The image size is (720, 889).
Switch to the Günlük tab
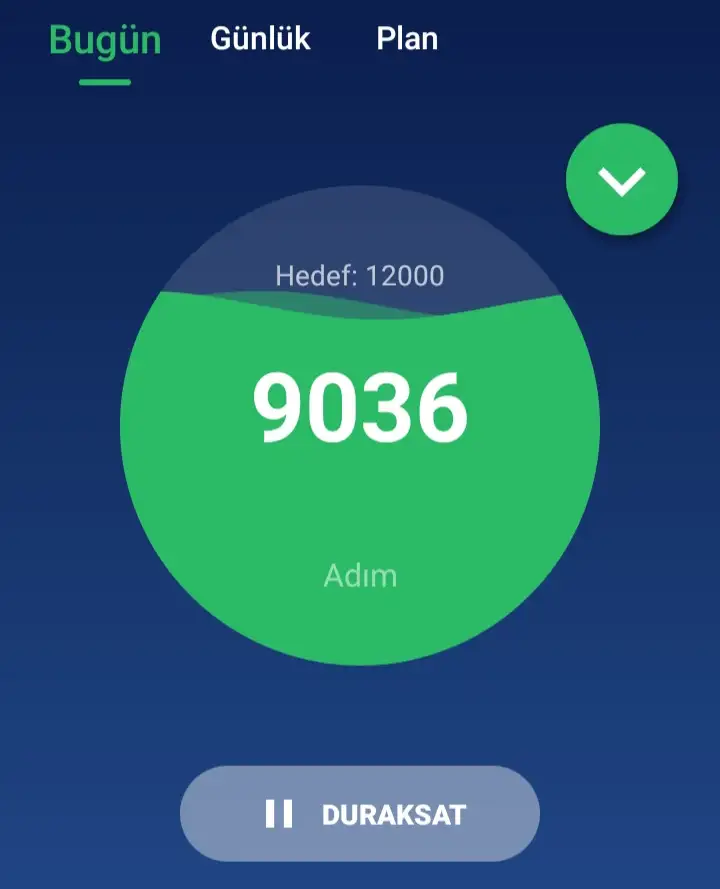coord(260,39)
